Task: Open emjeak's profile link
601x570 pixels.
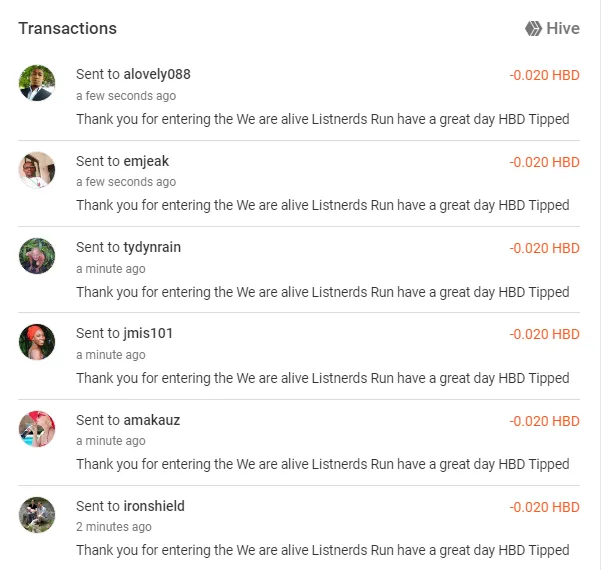Action: click(146, 161)
